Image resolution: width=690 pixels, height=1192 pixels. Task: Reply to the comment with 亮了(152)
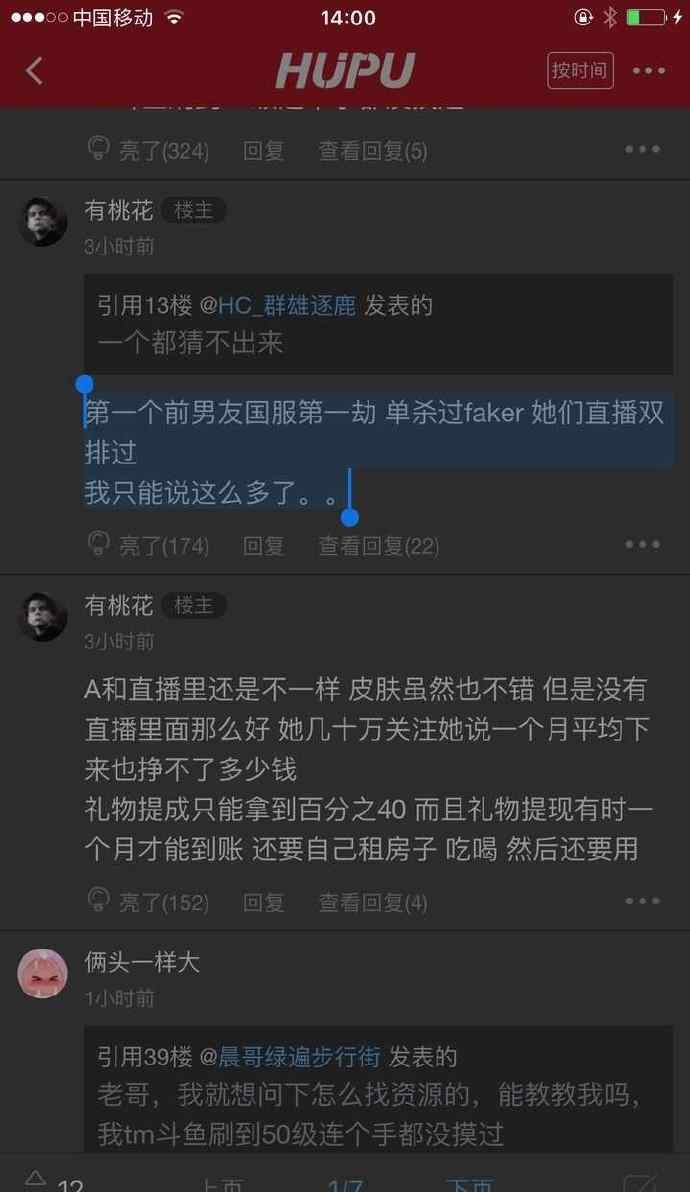[x=264, y=902]
